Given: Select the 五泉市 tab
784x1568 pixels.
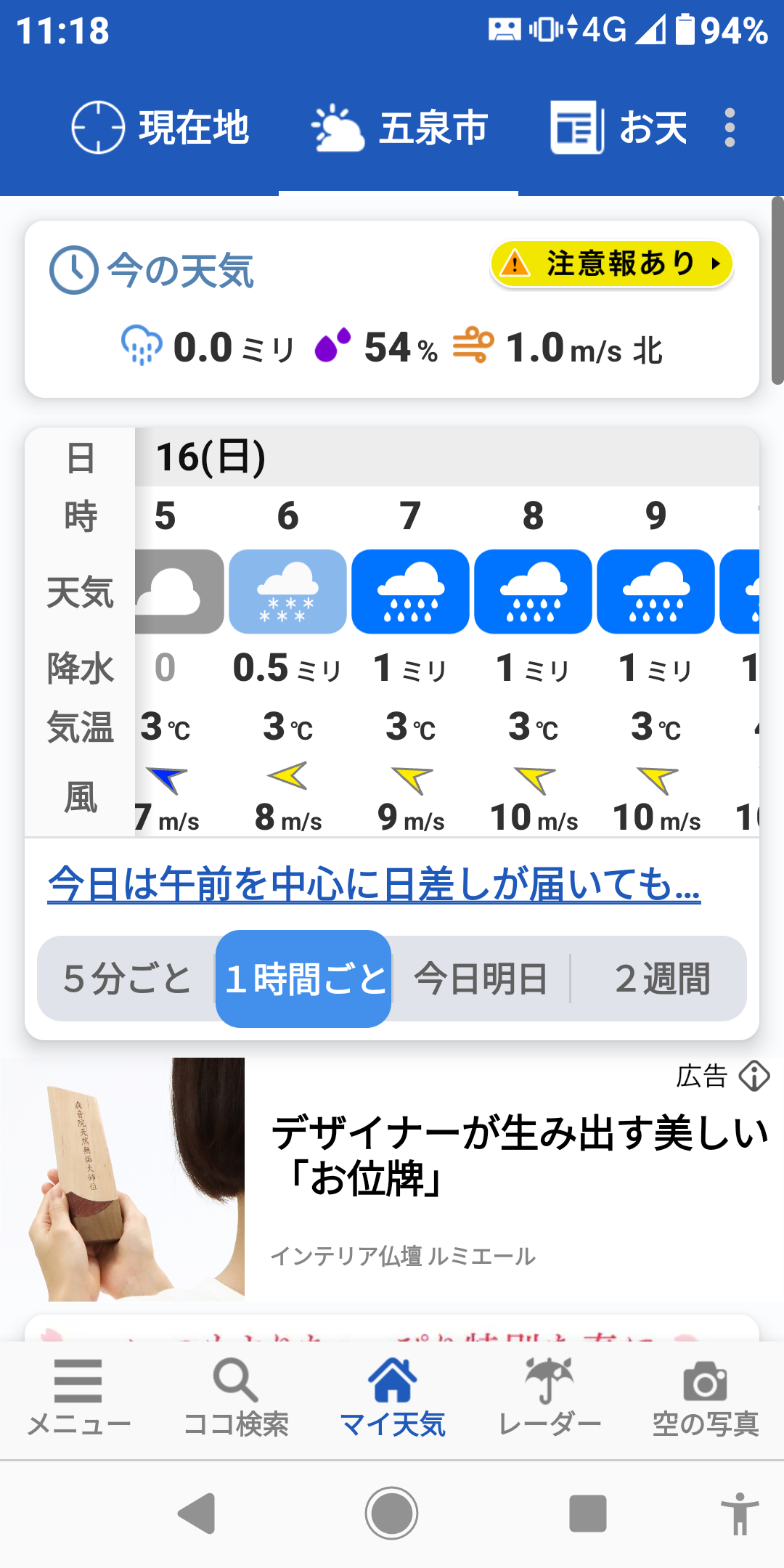Looking at the screenshot, I should (399, 128).
